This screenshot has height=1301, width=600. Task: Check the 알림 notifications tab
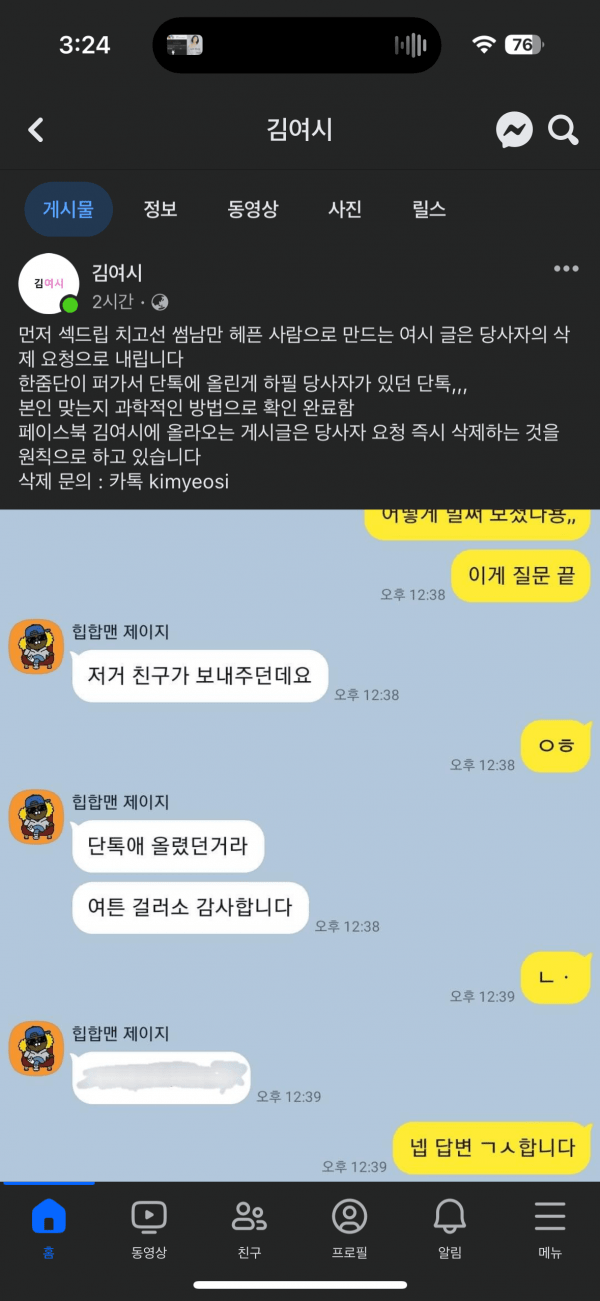450,1229
